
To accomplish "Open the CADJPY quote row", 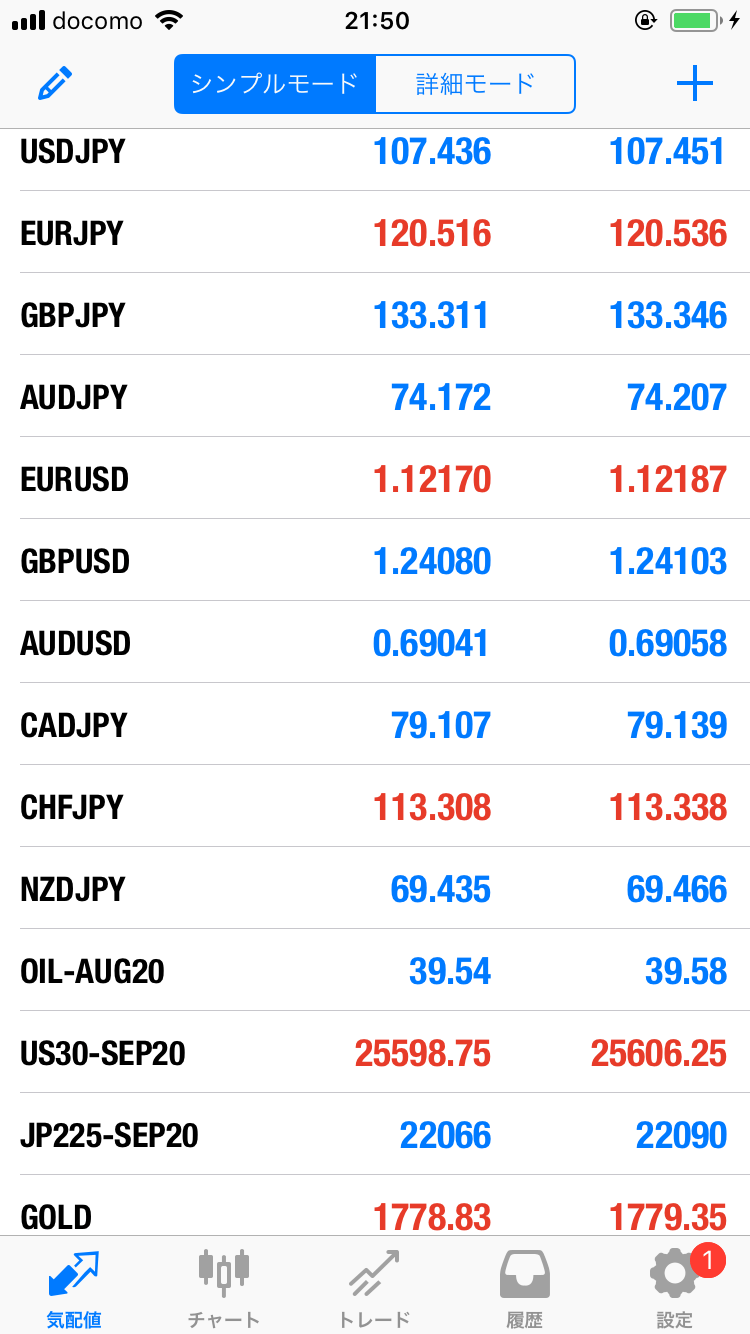I will pyautogui.click(x=375, y=725).
